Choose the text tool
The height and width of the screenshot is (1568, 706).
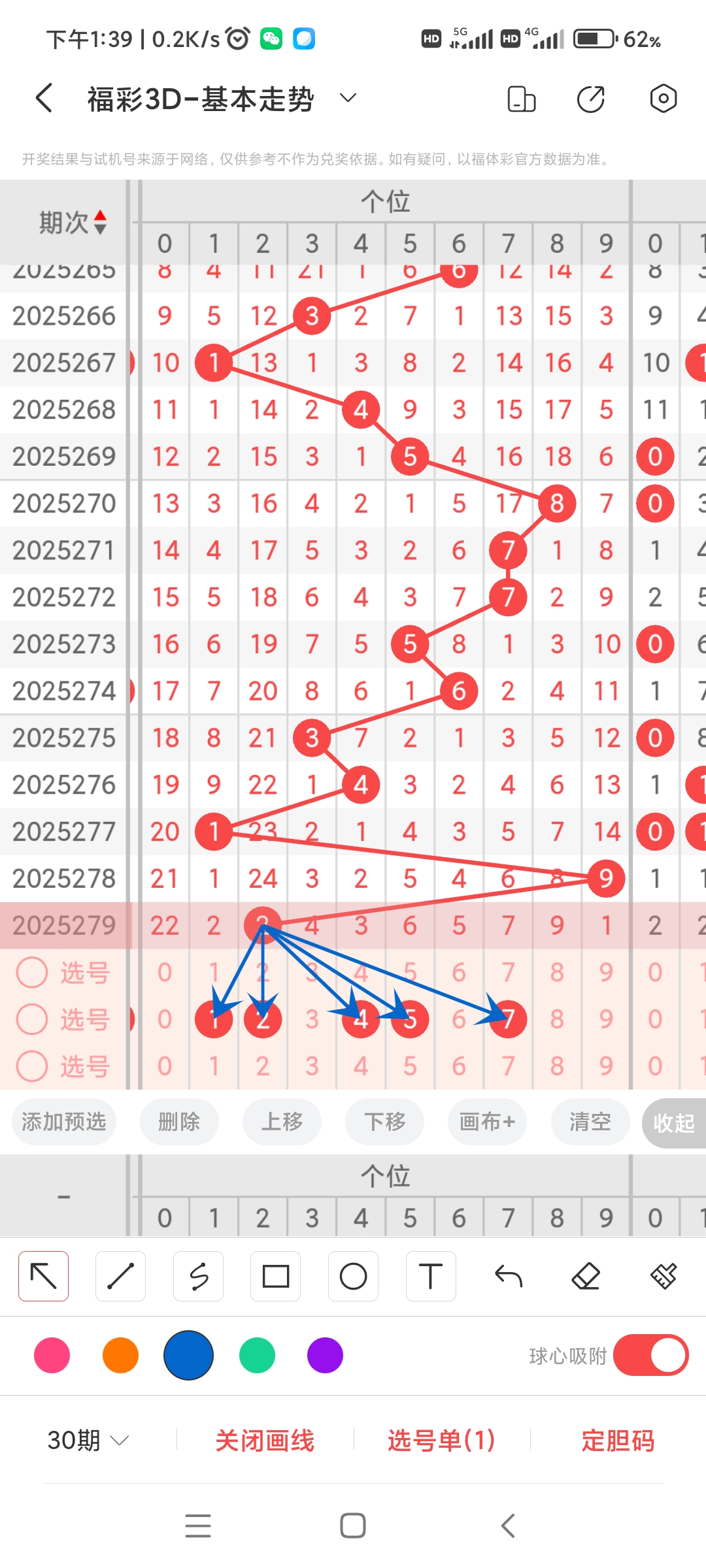coord(430,1276)
